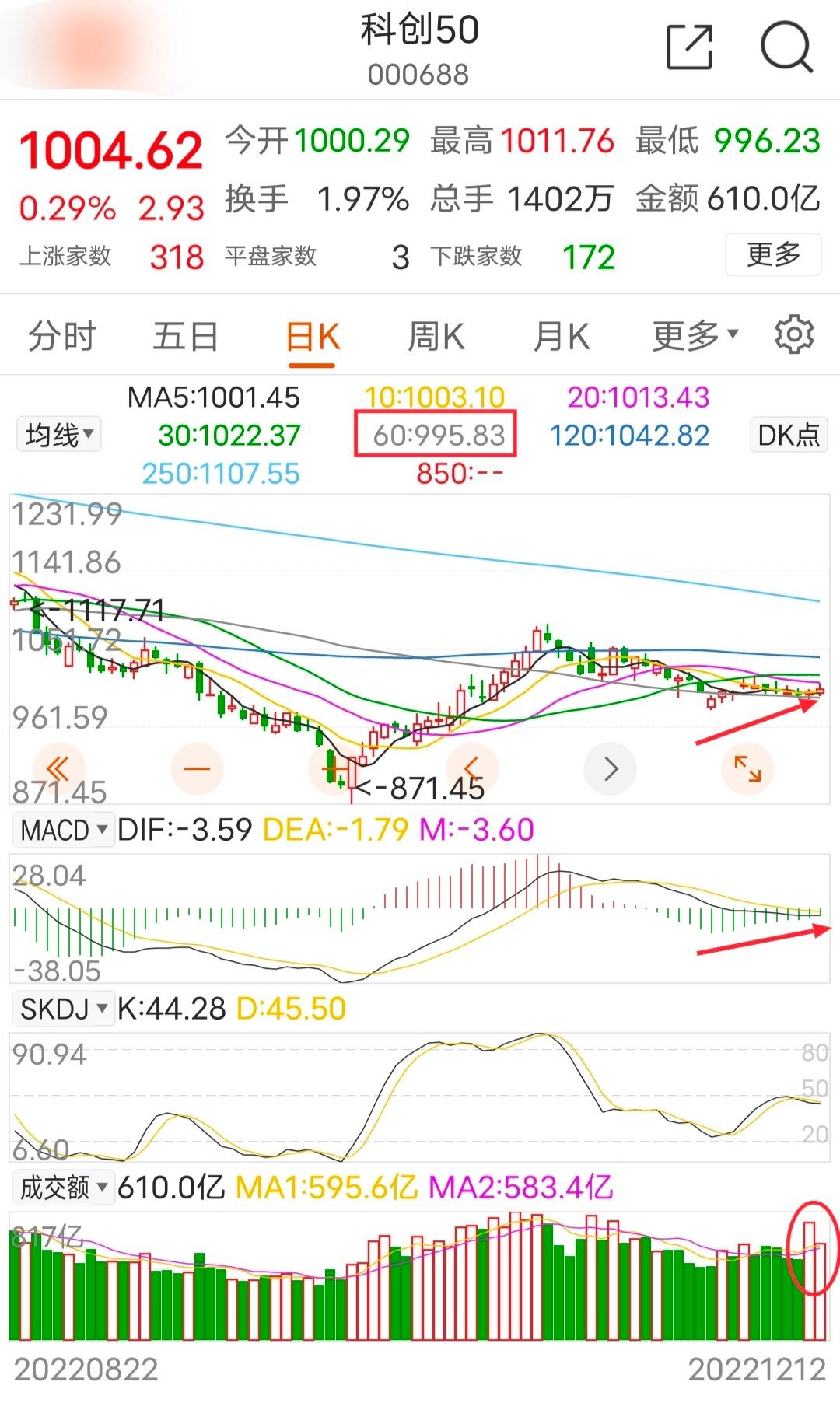
Task: Open the 均线 indicator dropdown
Action: 58,434
